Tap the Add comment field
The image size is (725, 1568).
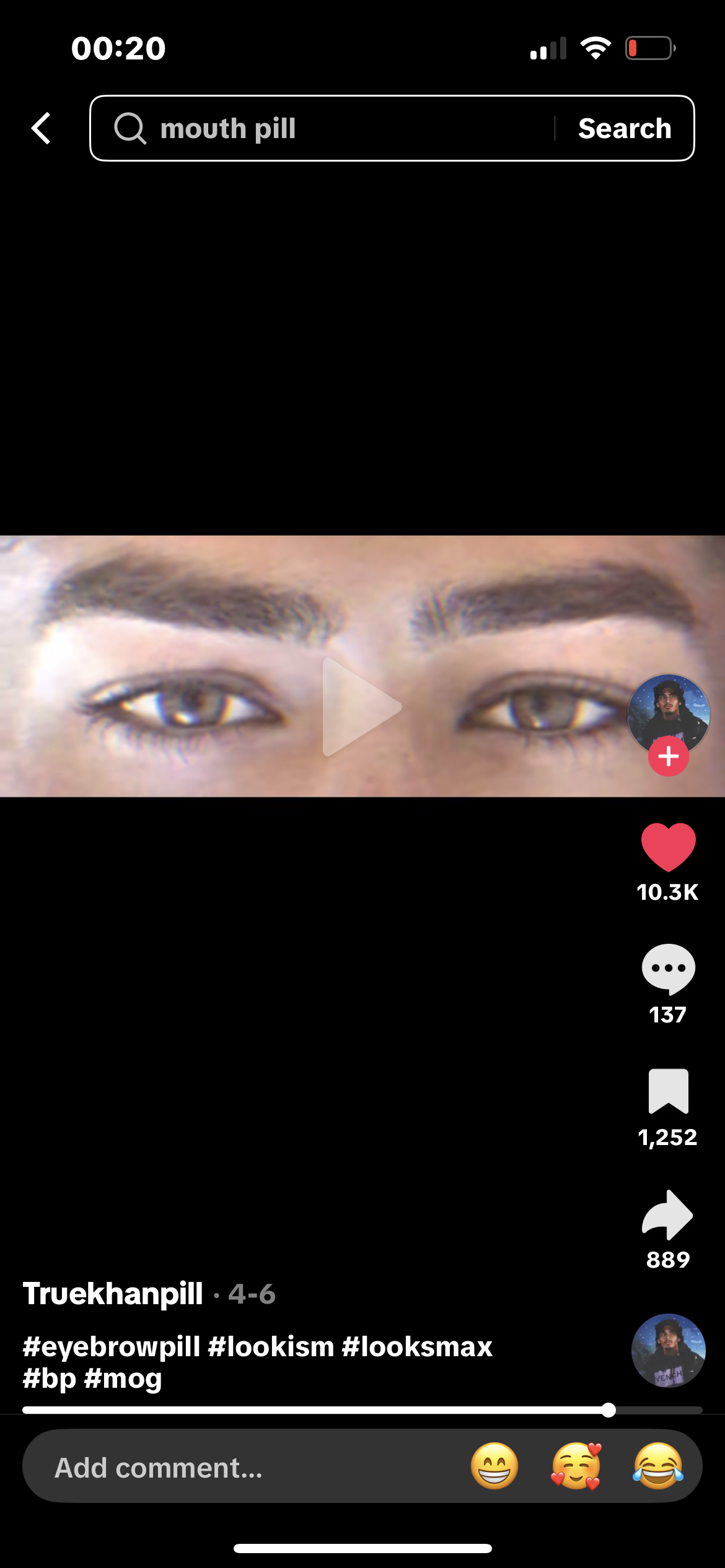point(248,1468)
